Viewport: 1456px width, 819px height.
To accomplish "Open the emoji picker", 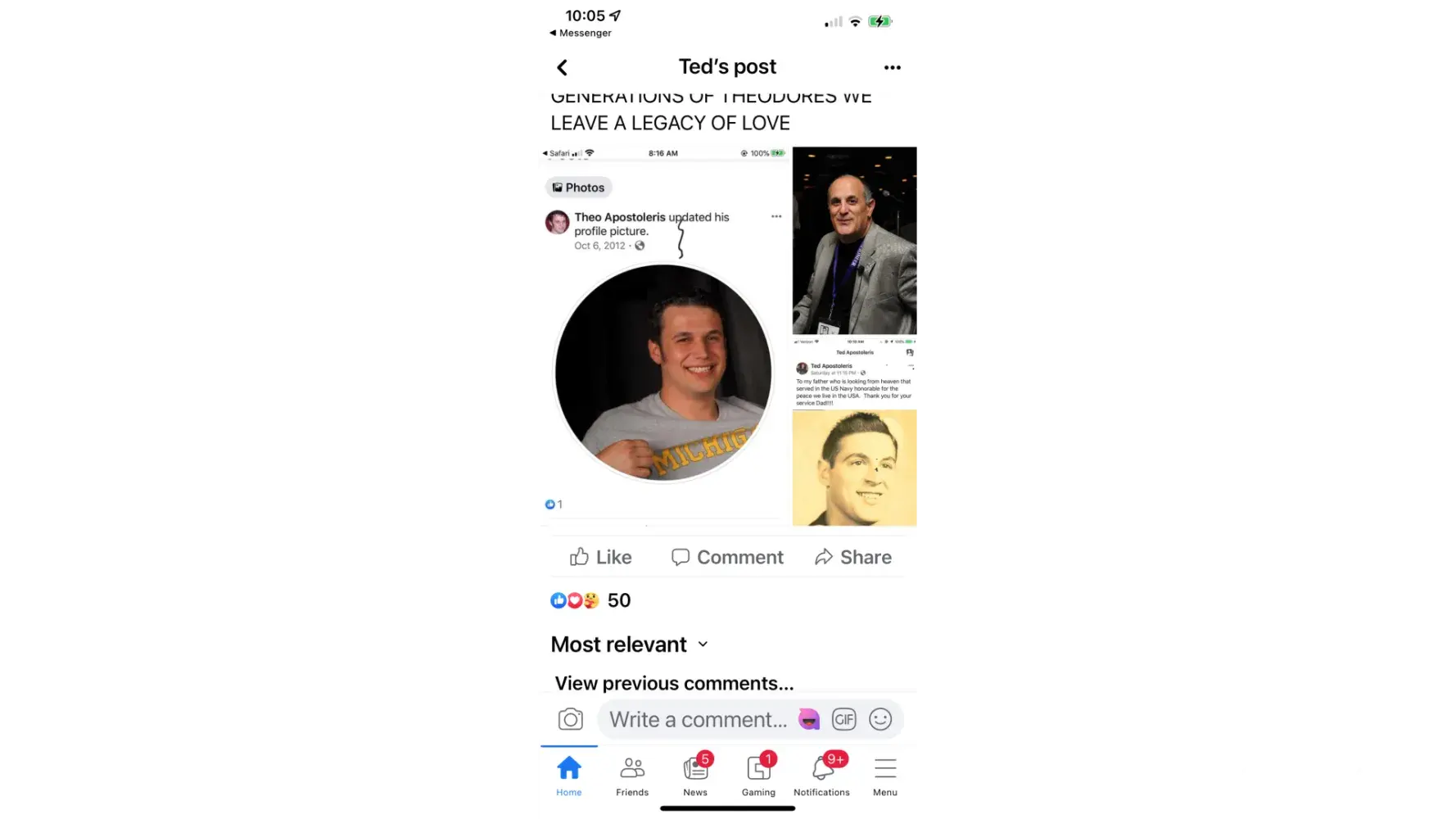I will [x=880, y=719].
